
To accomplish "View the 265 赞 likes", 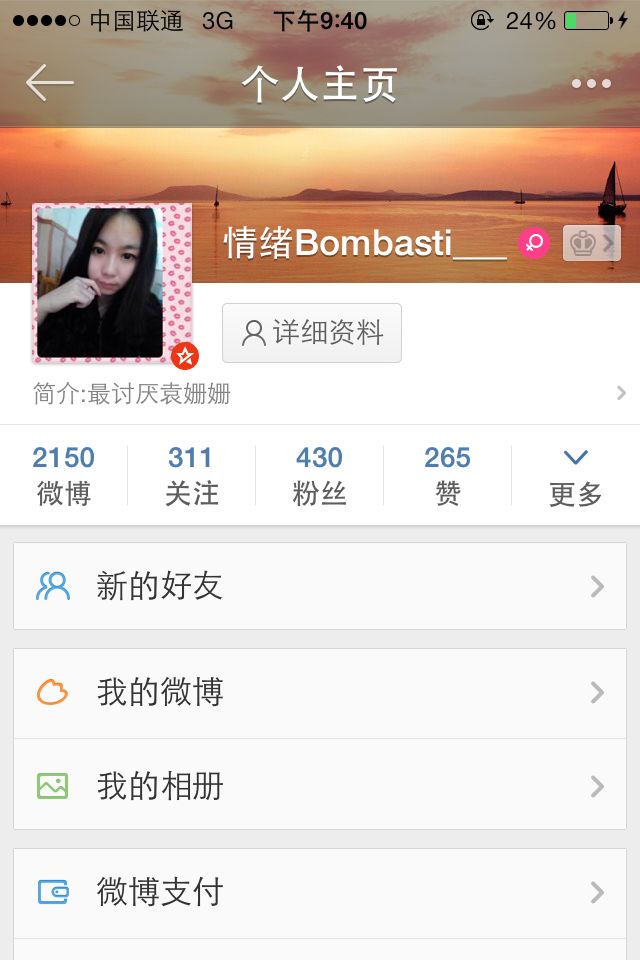I will tap(447, 475).
